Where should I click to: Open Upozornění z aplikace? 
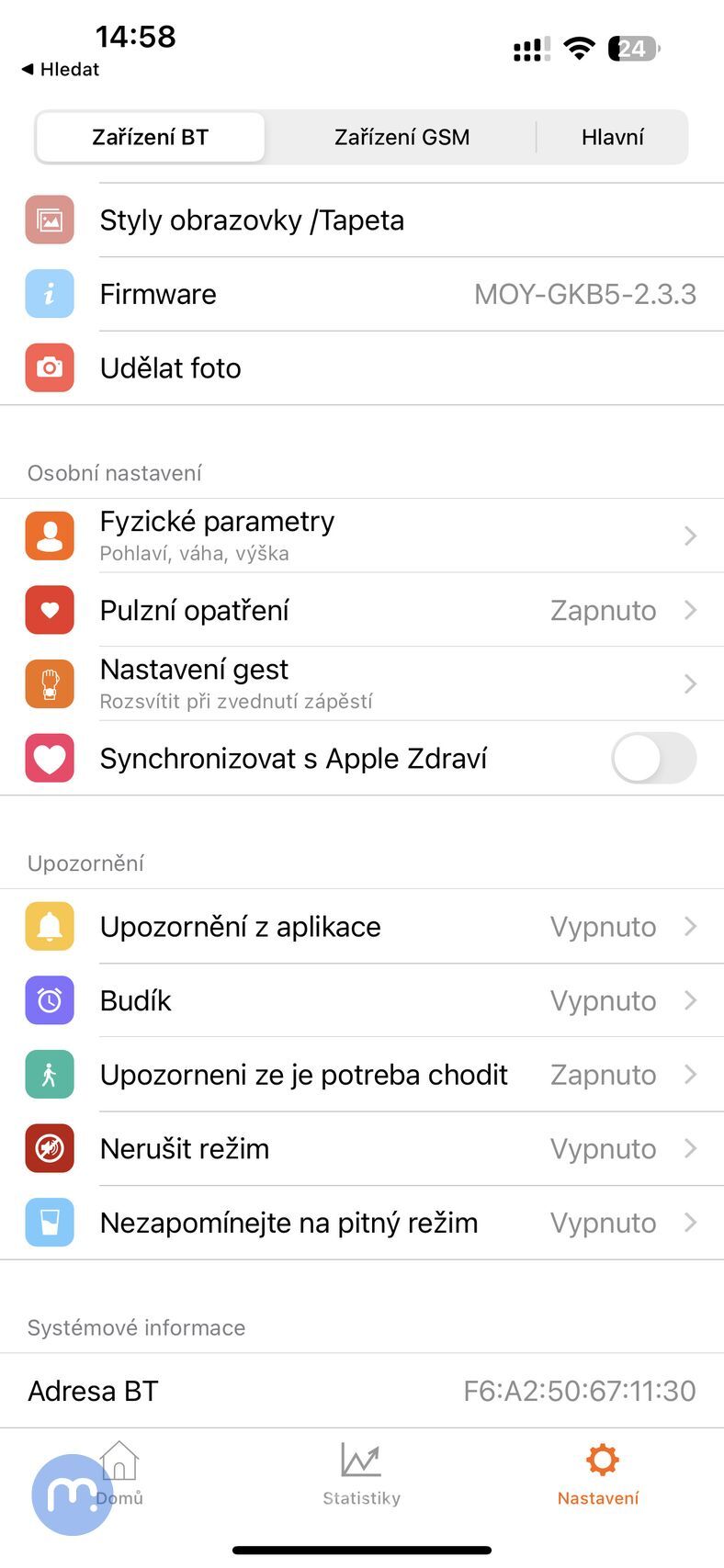click(362, 927)
